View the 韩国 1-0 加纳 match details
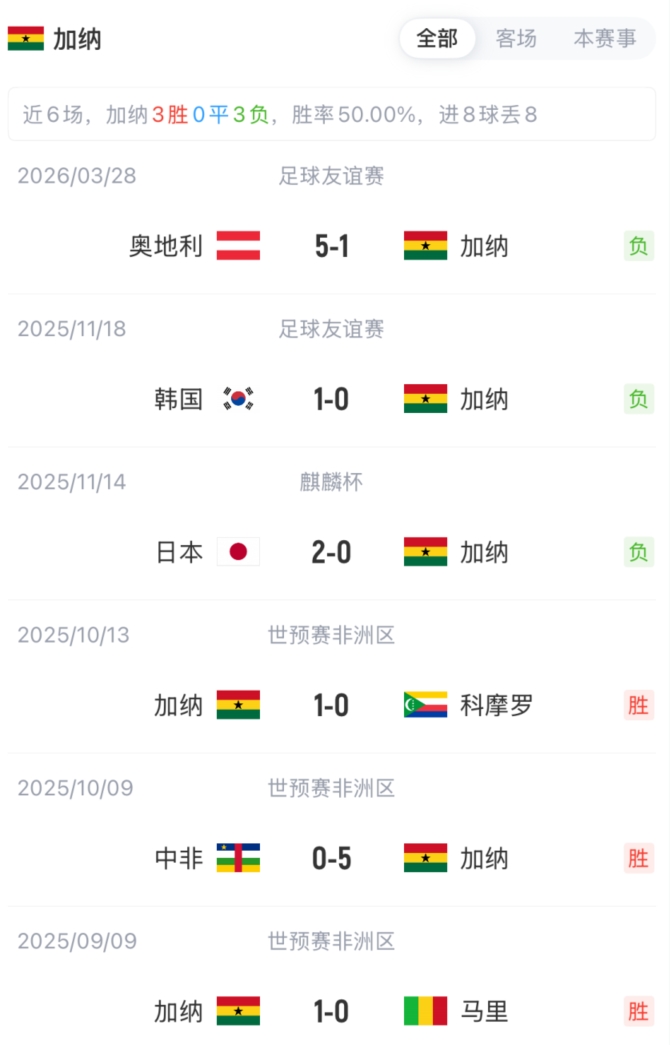Screen dimensions: 670x1045 [331, 399]
